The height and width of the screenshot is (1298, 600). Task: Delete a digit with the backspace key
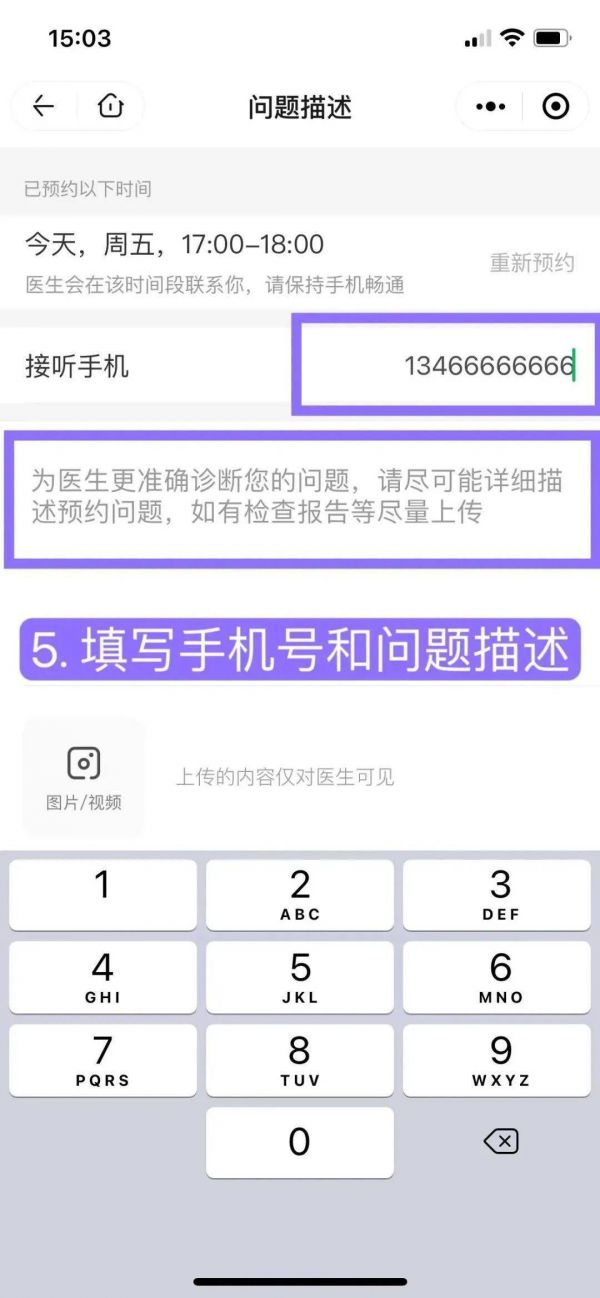pyautogui.click(x=500, y=1141)
